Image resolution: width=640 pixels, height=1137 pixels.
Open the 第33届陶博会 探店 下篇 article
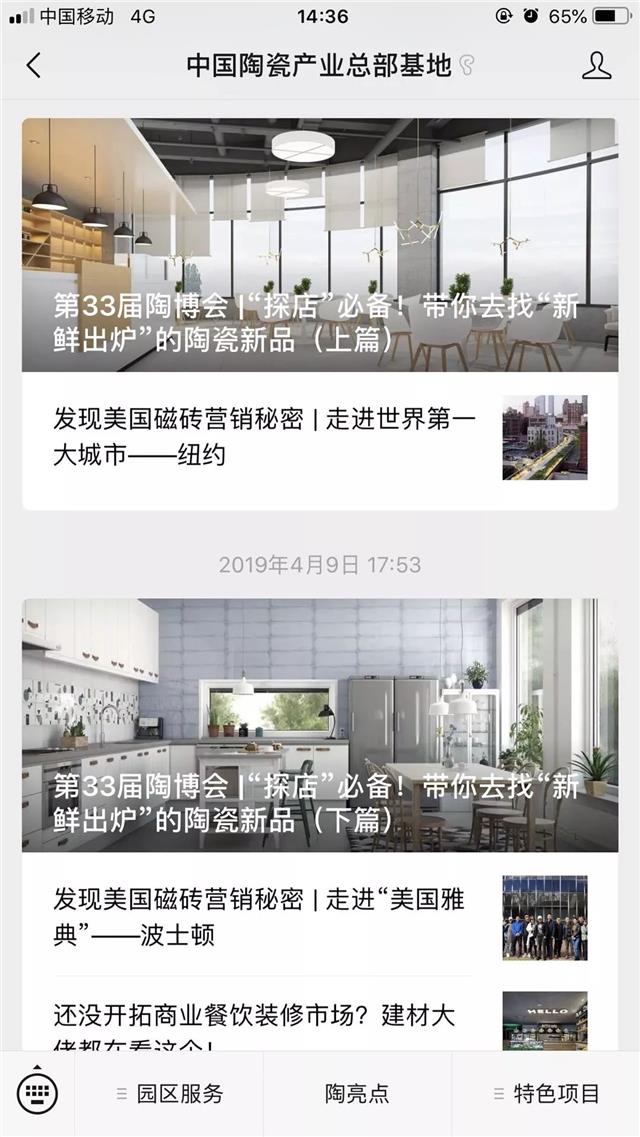tap(320, 725)
